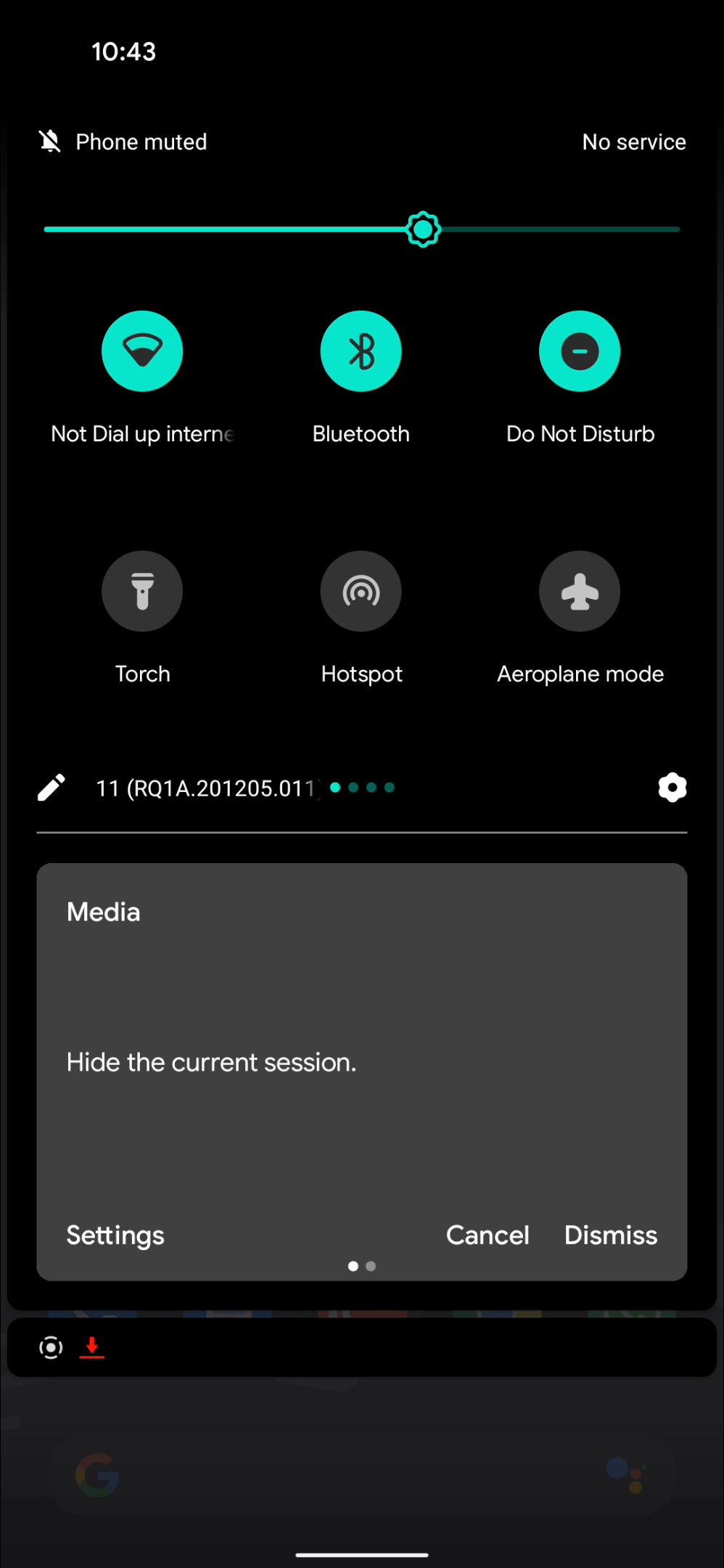Cancel hiding the media session
This screenshot has width=724, height=1568.
(488, 1235)
